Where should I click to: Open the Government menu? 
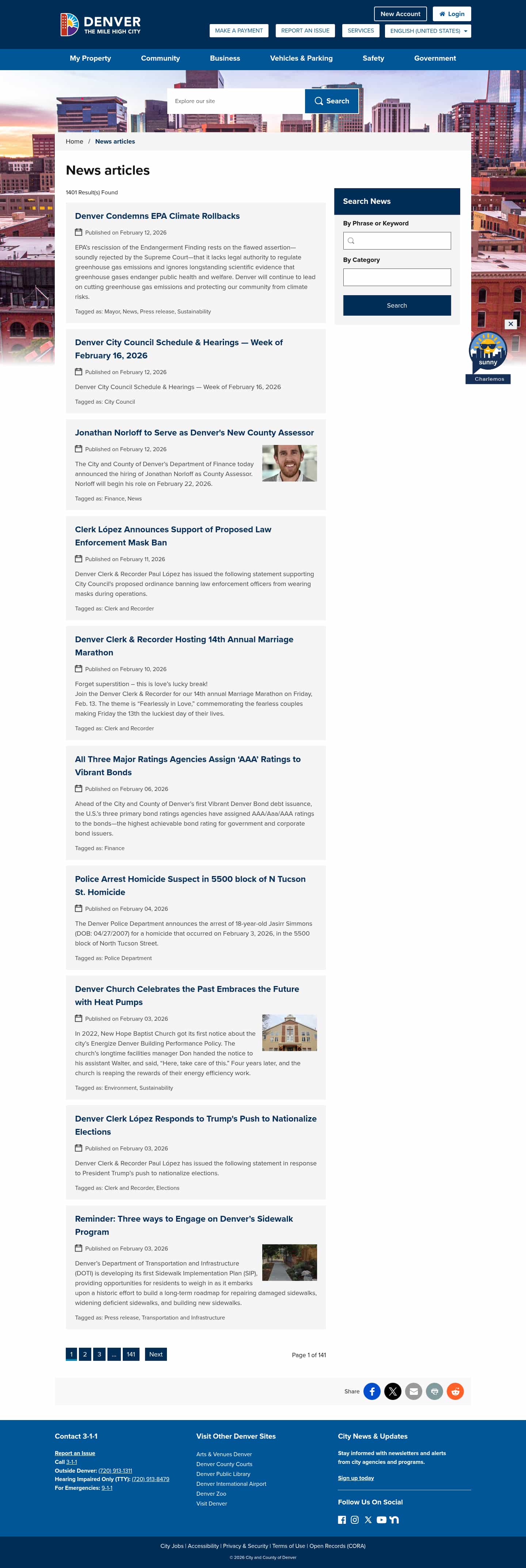[435, 58]
